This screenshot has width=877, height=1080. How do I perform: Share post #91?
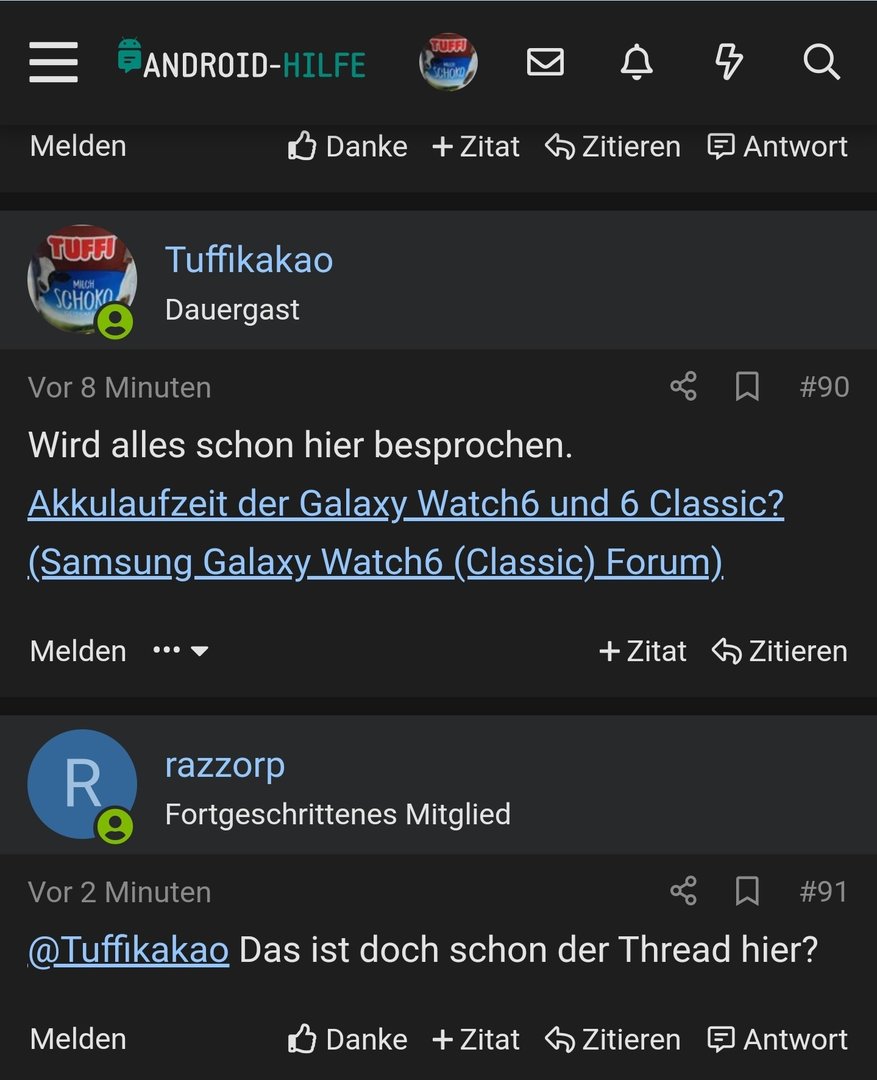coord(683,891)
